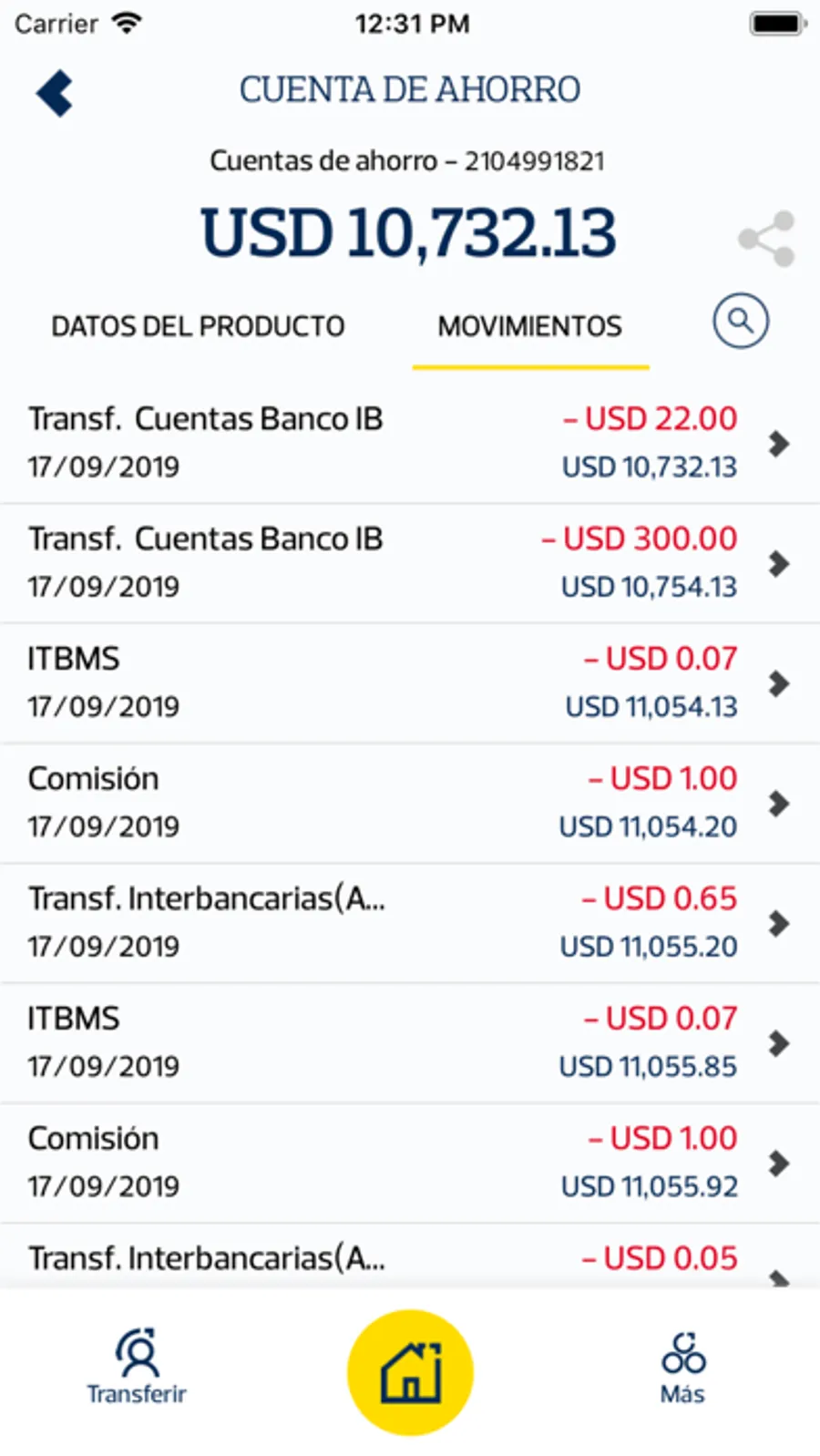The width and height of the screenshot is (820, 1456).
Task: Open the Más menu
Action: (683, 1367)
